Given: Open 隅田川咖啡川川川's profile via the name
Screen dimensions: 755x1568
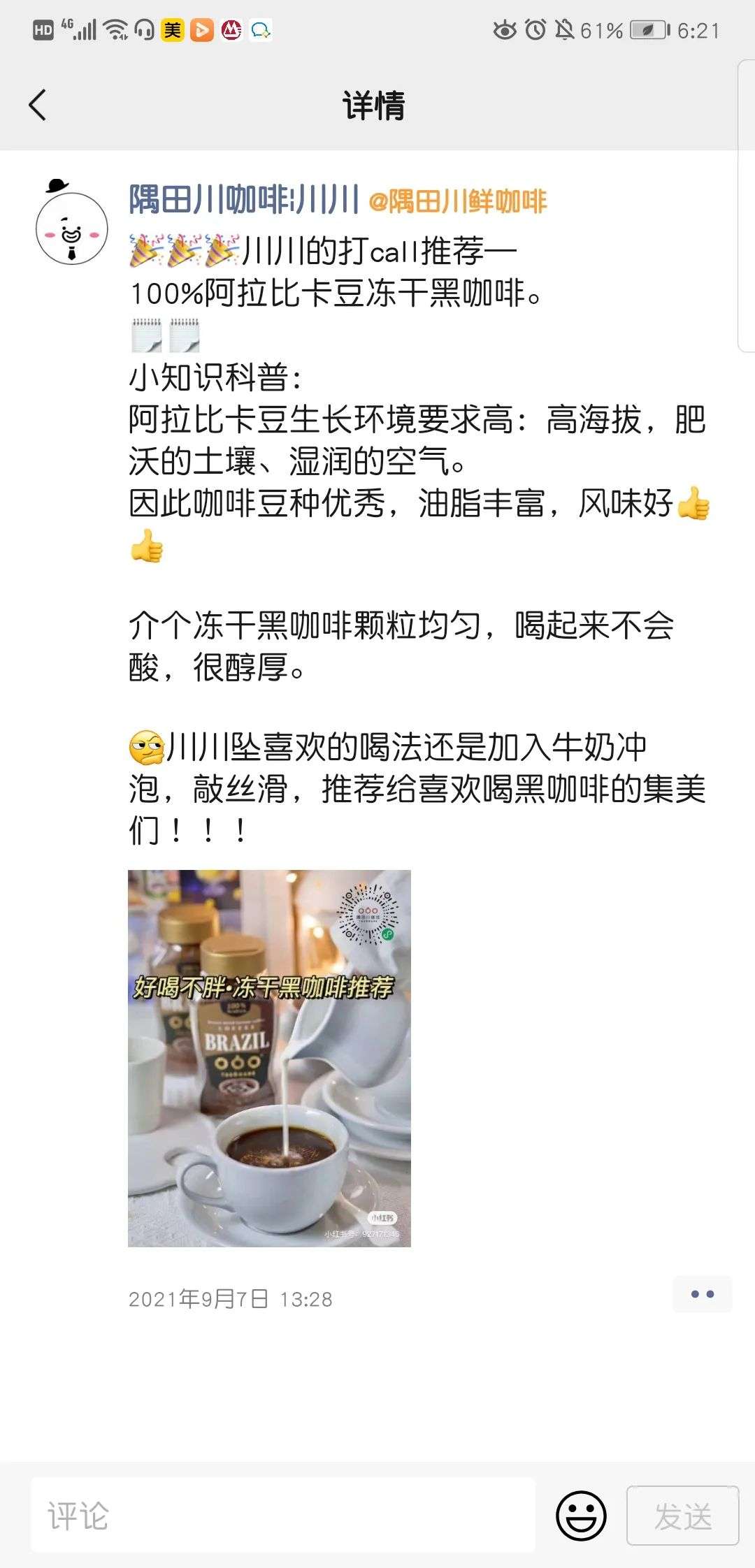Looking at the screenshot, I should [244, 201].
